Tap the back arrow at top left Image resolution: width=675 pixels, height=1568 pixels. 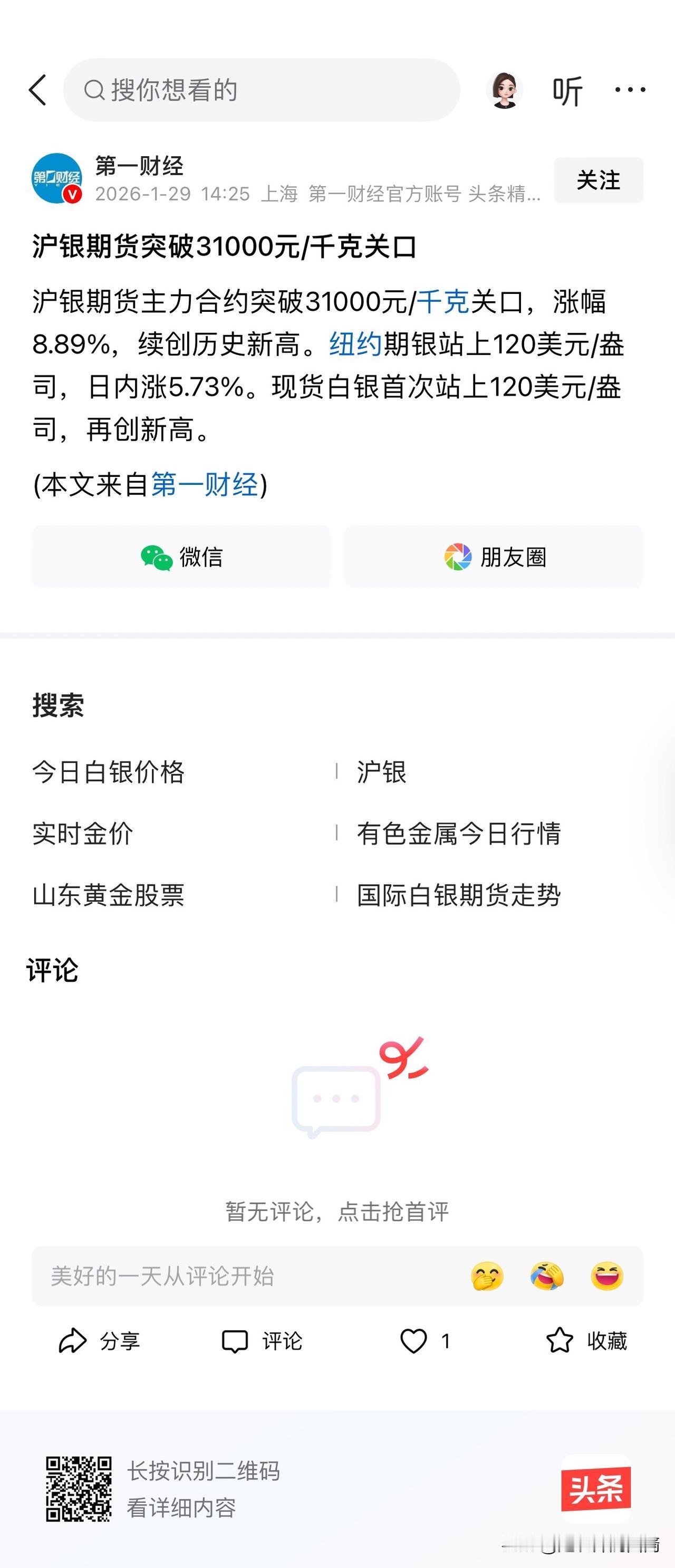click(x=38, y=90)
